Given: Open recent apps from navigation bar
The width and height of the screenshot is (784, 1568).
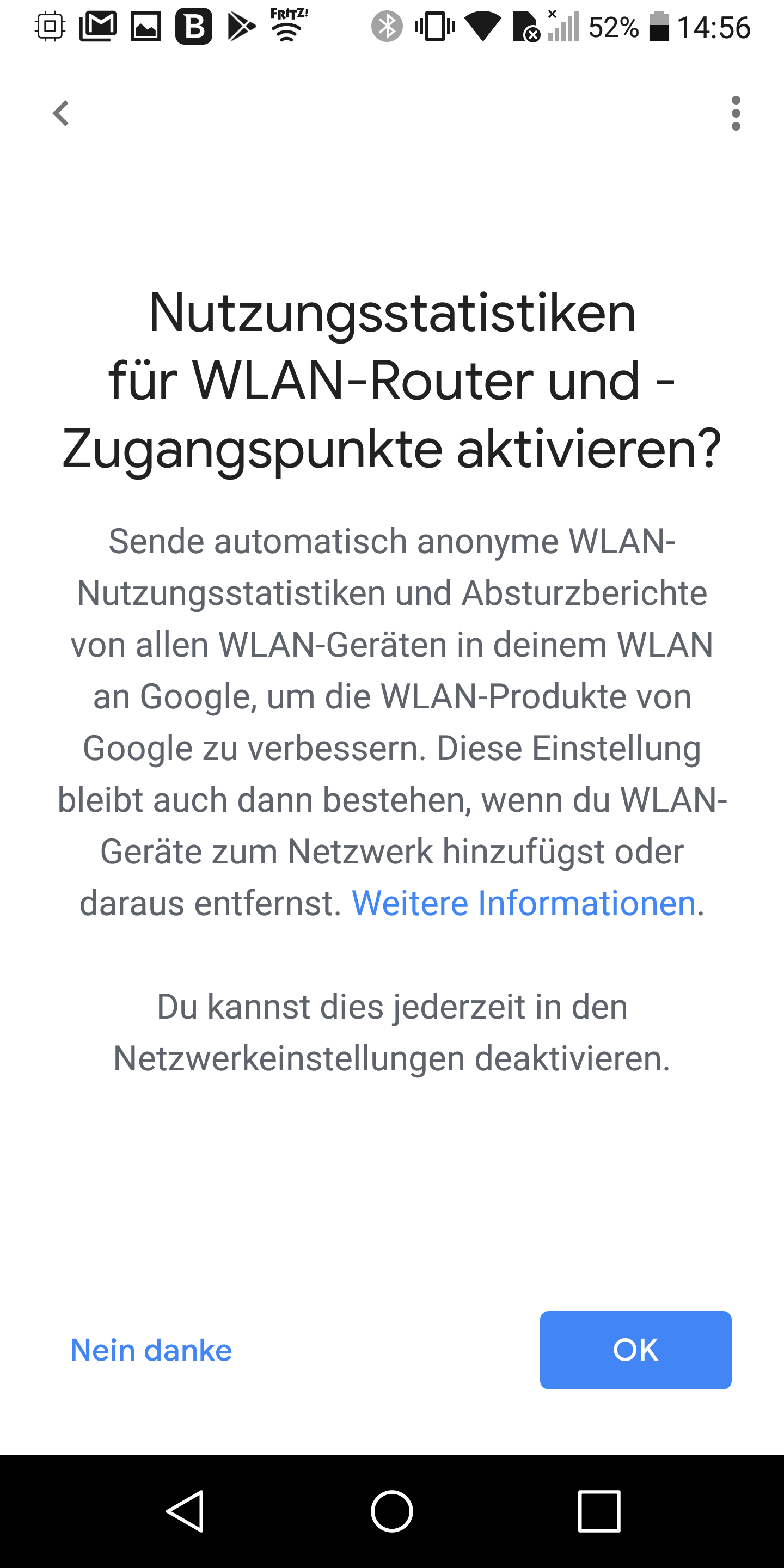Looking at the screenshot, I should click(x=599, y=1511).
